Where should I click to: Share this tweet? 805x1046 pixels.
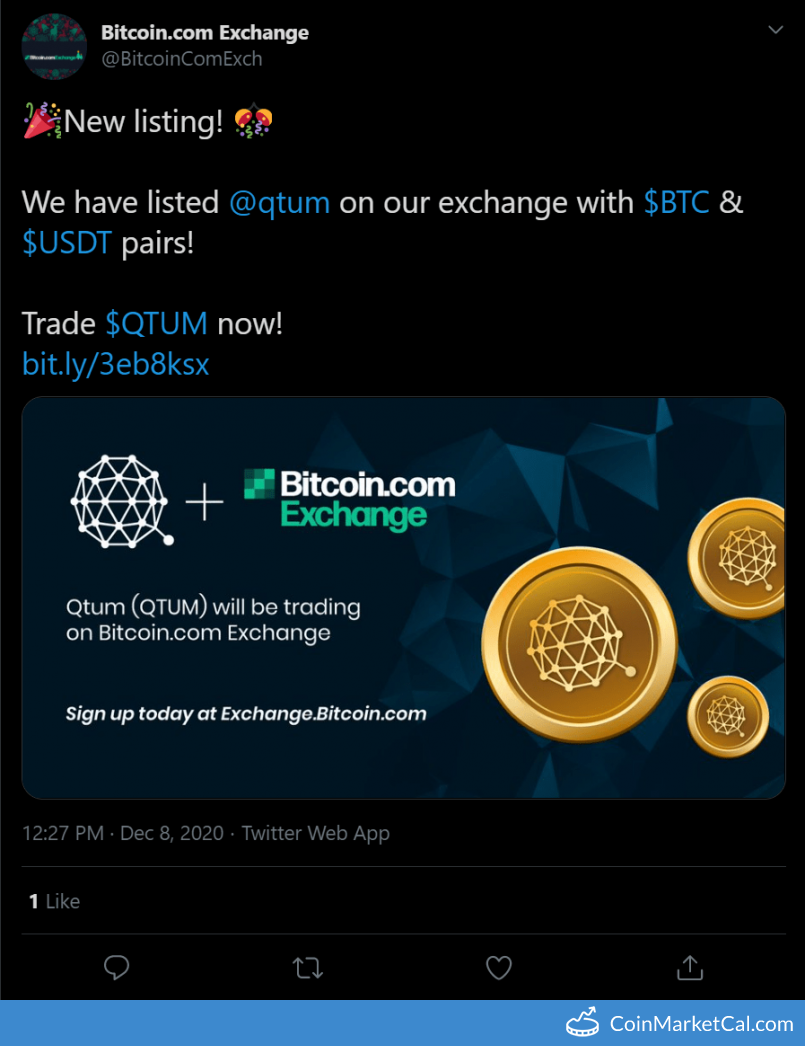coord(690,967)
